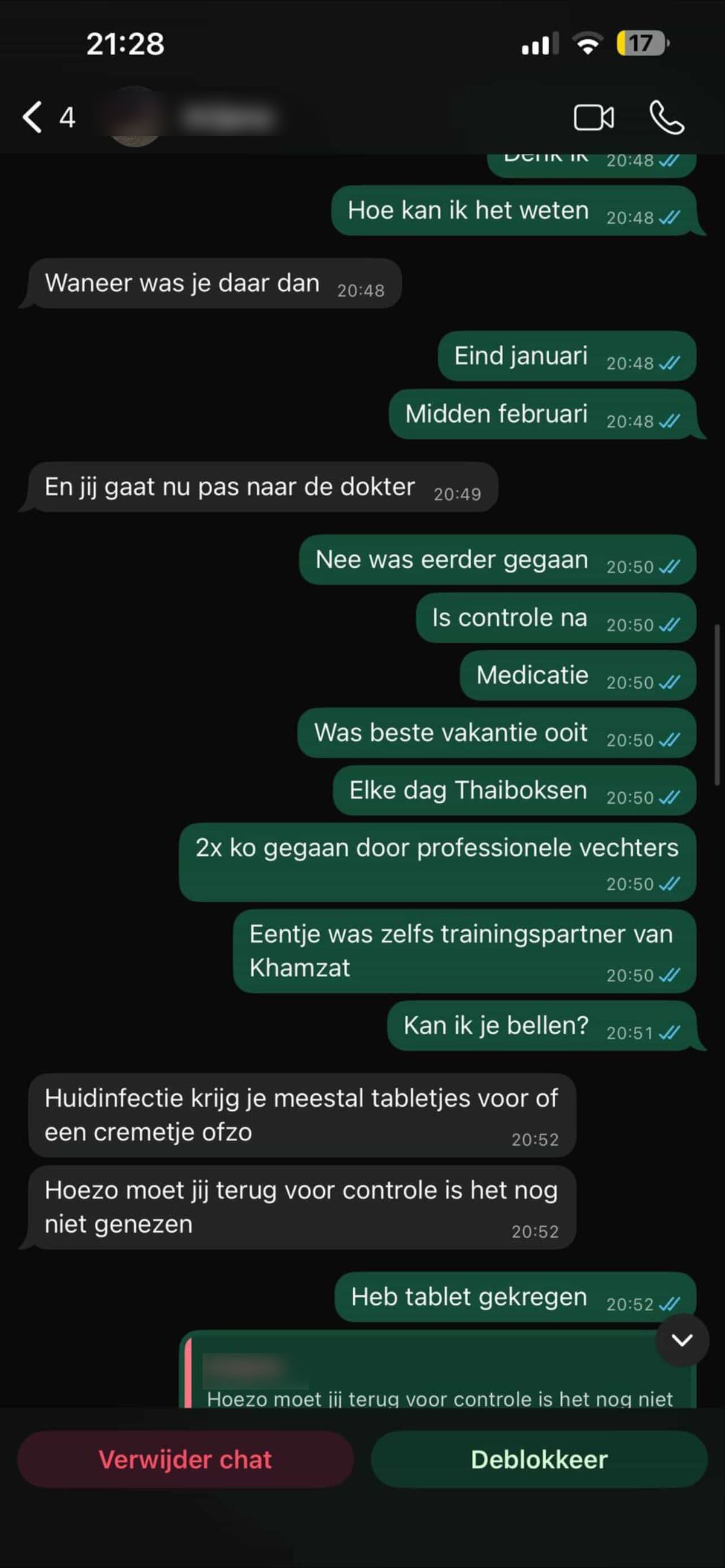Go back to the chat list
This screenshot has height=1568, width=725.
[x=33, y=117]
